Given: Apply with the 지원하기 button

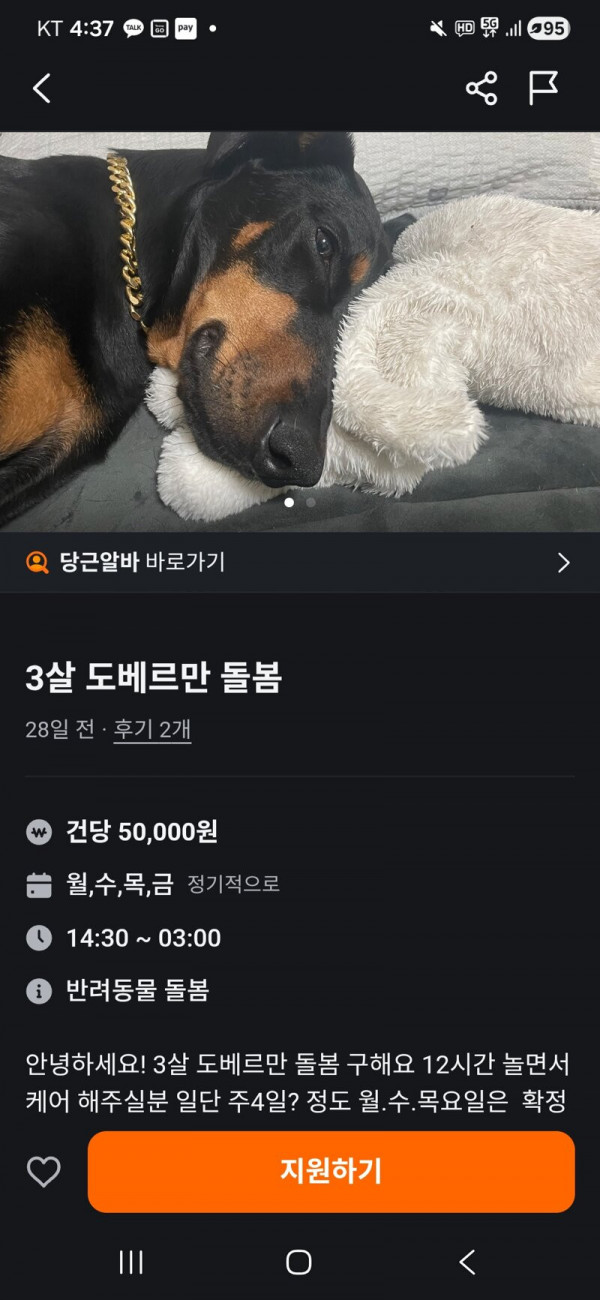Looking at the screenshot, I should tap(331, 1172).
